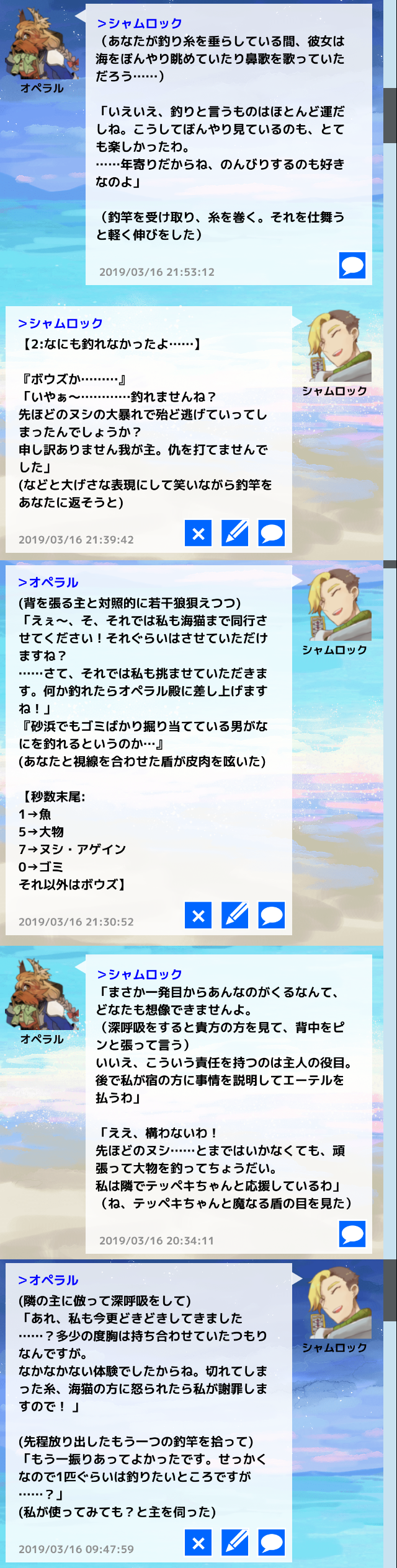Delete the 21:30:52 post
This screenshot has height=1568, width=397.
click(x=198, y=915)
